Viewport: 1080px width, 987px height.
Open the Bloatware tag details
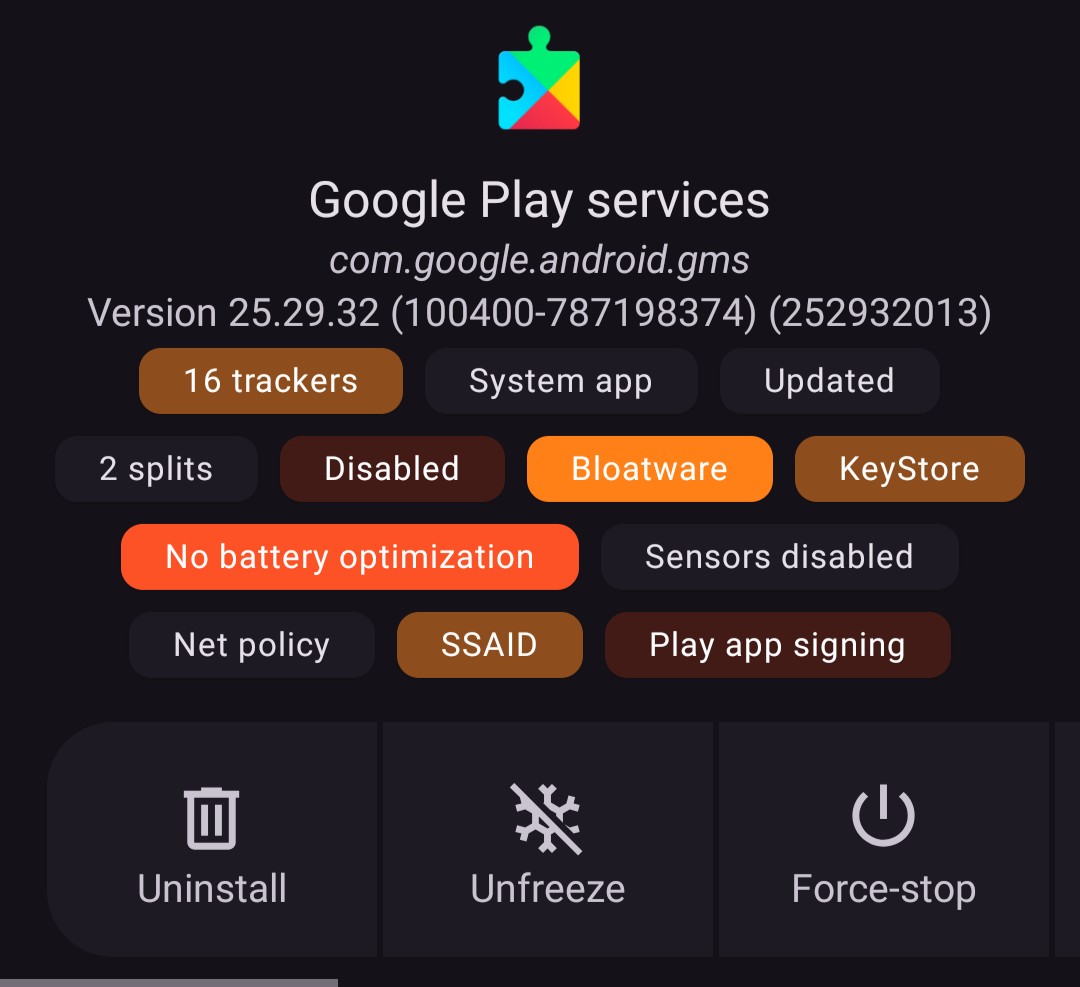tap(650, 469)
